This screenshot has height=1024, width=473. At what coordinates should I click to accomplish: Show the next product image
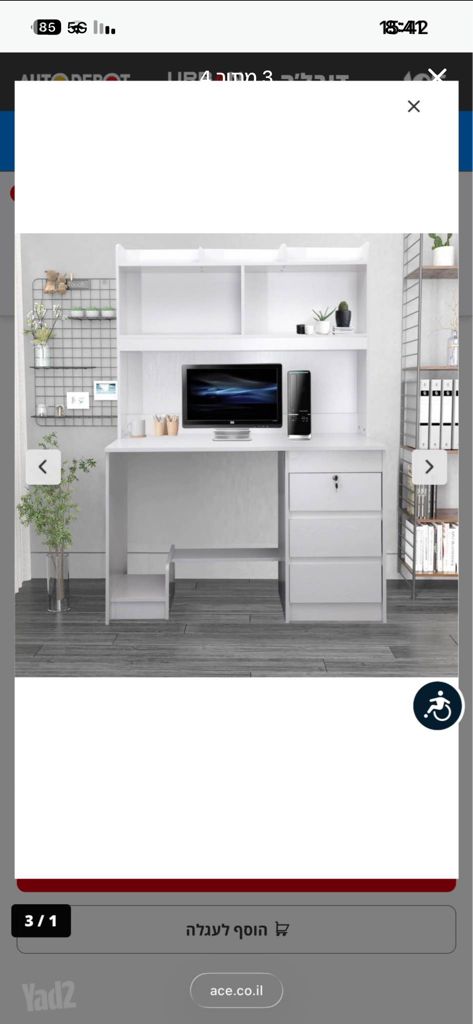[x=429, y=467]
